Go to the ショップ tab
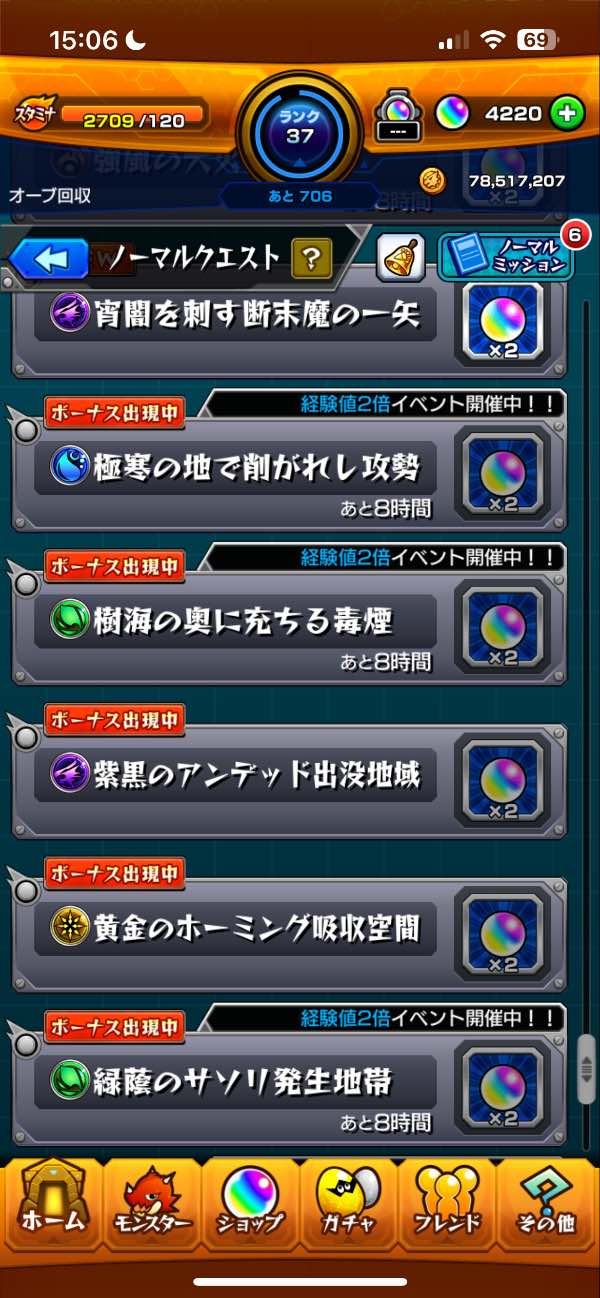 (x=250, y=1200)
